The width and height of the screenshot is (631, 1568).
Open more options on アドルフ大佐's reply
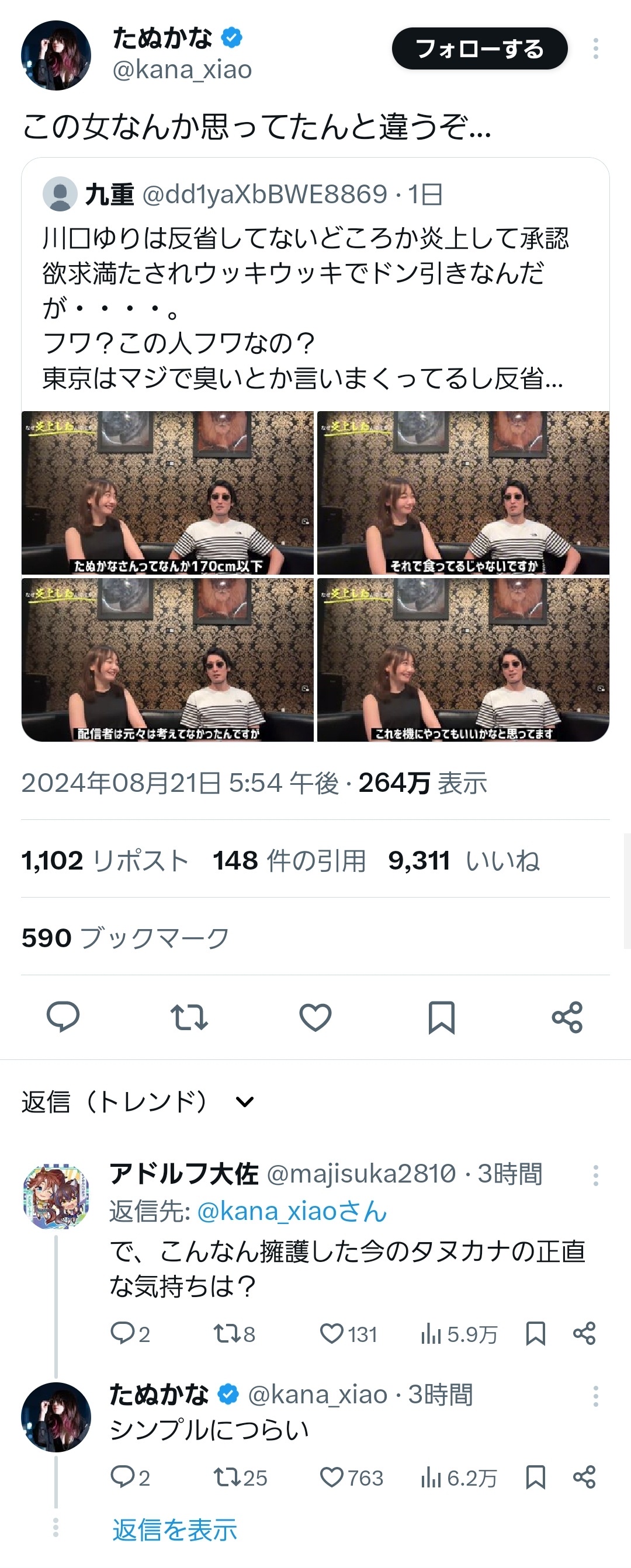pyautogui.click(x=595, y=1174)
